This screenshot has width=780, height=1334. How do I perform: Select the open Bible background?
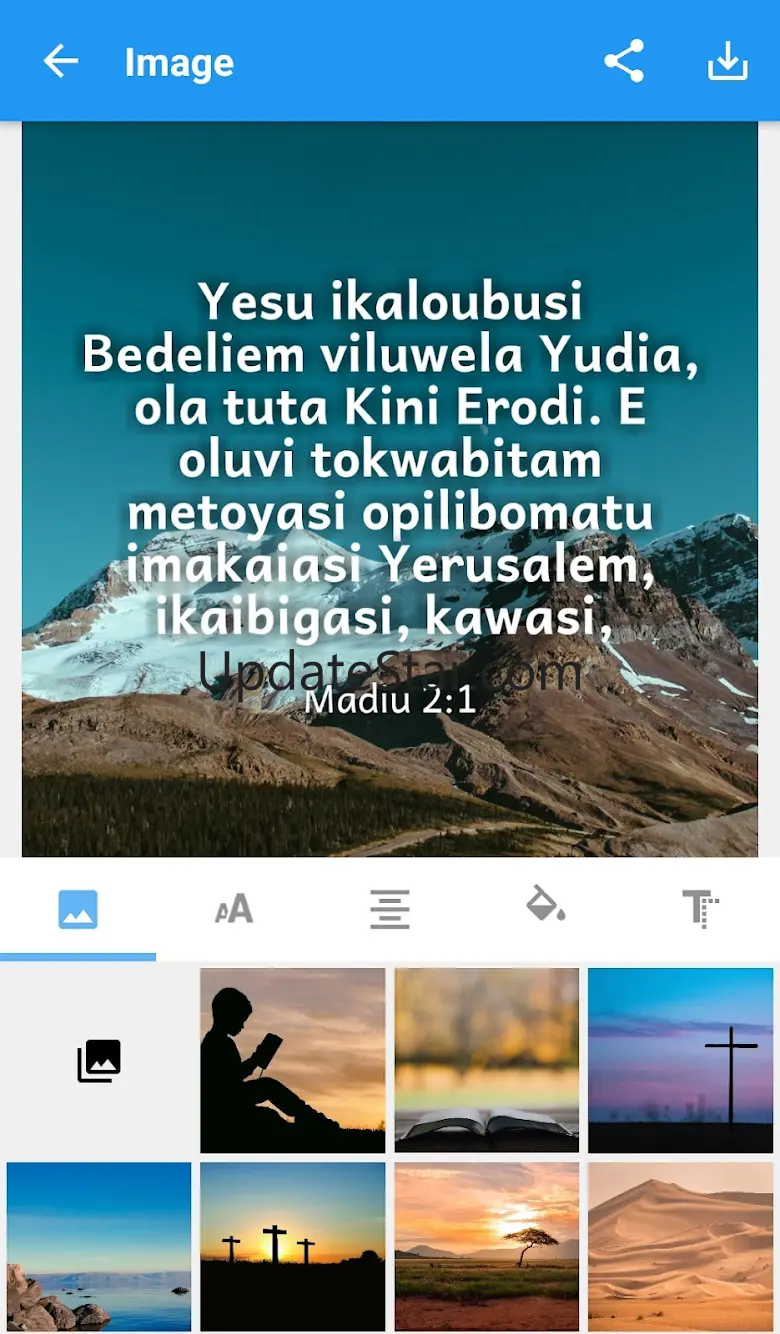click(487, 1060)
